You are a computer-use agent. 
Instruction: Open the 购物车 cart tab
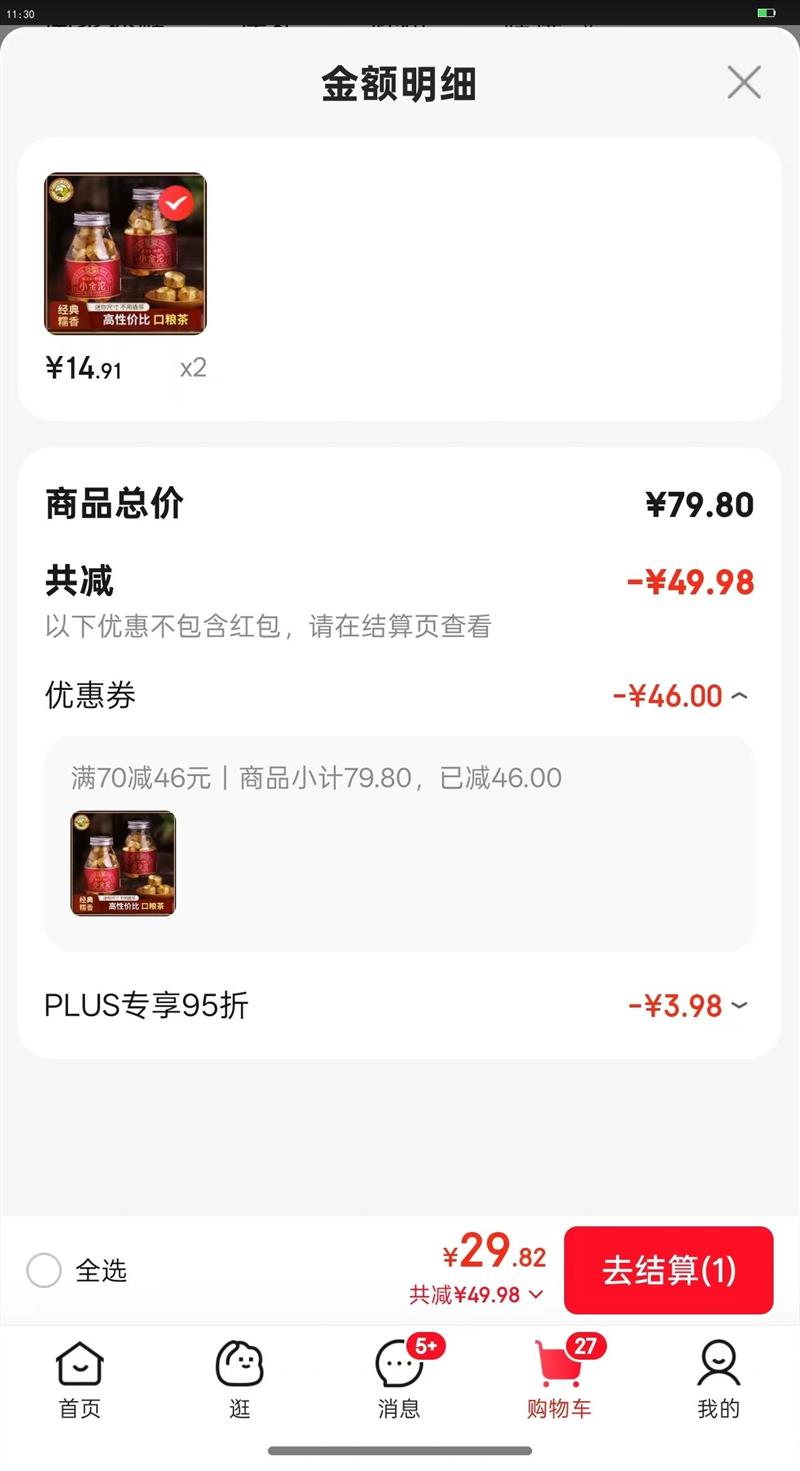pos(559,1380)
